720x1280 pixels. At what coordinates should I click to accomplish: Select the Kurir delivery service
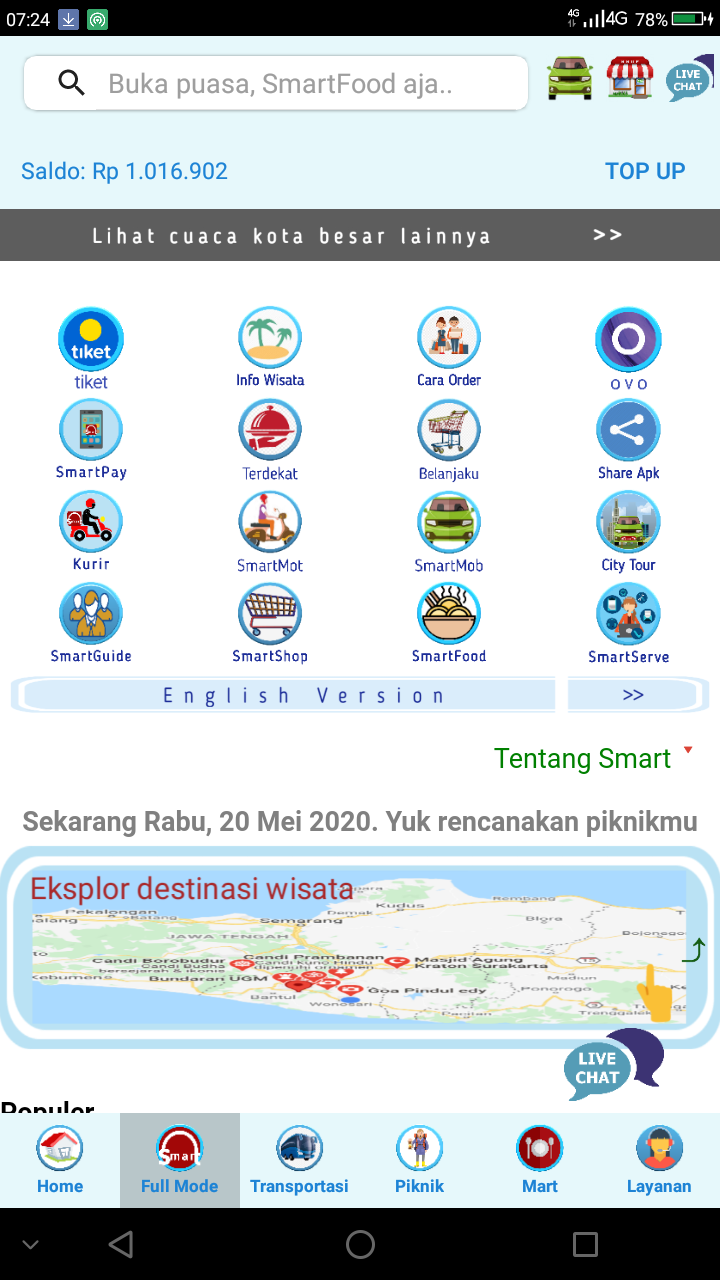click(x=91, y=530)
